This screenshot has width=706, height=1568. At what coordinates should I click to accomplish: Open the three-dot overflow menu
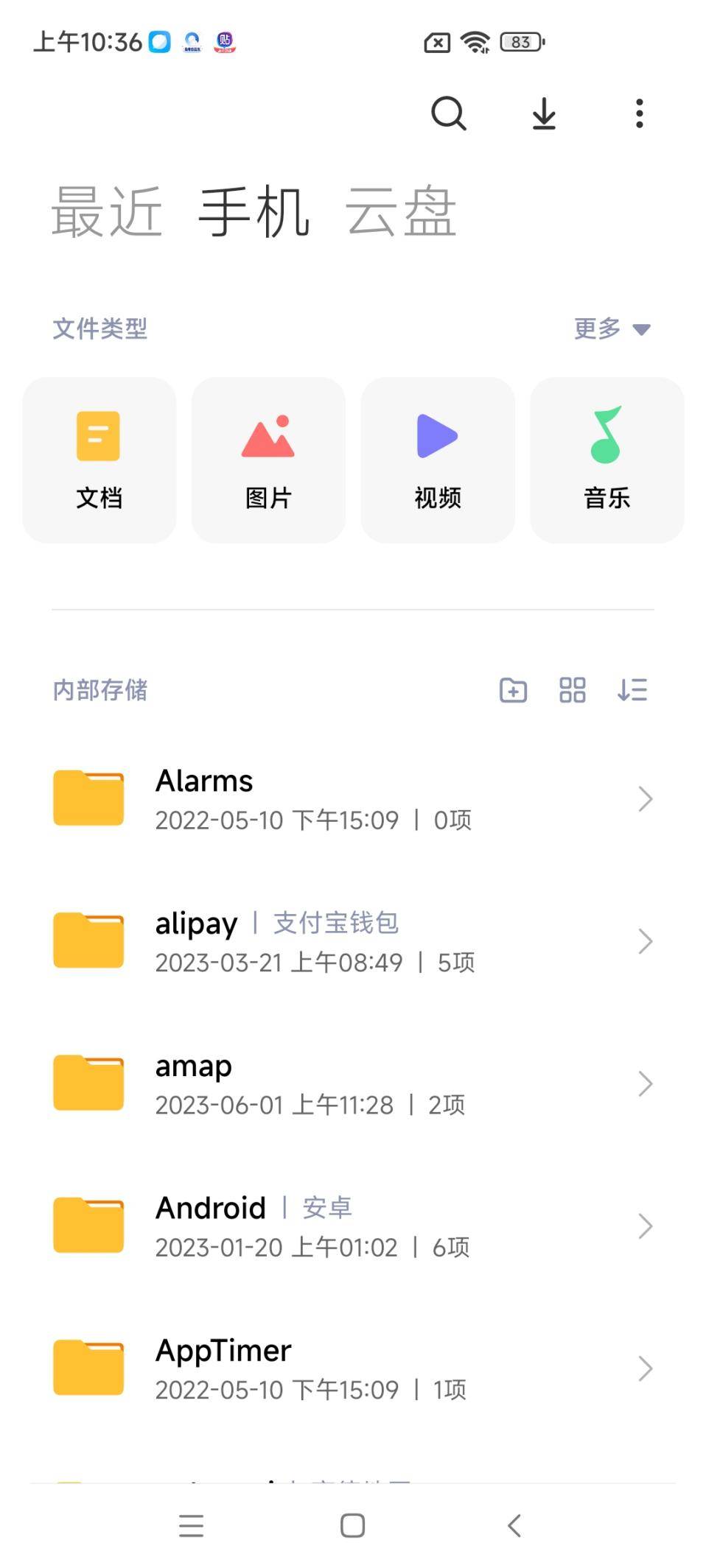click(638, 114)
